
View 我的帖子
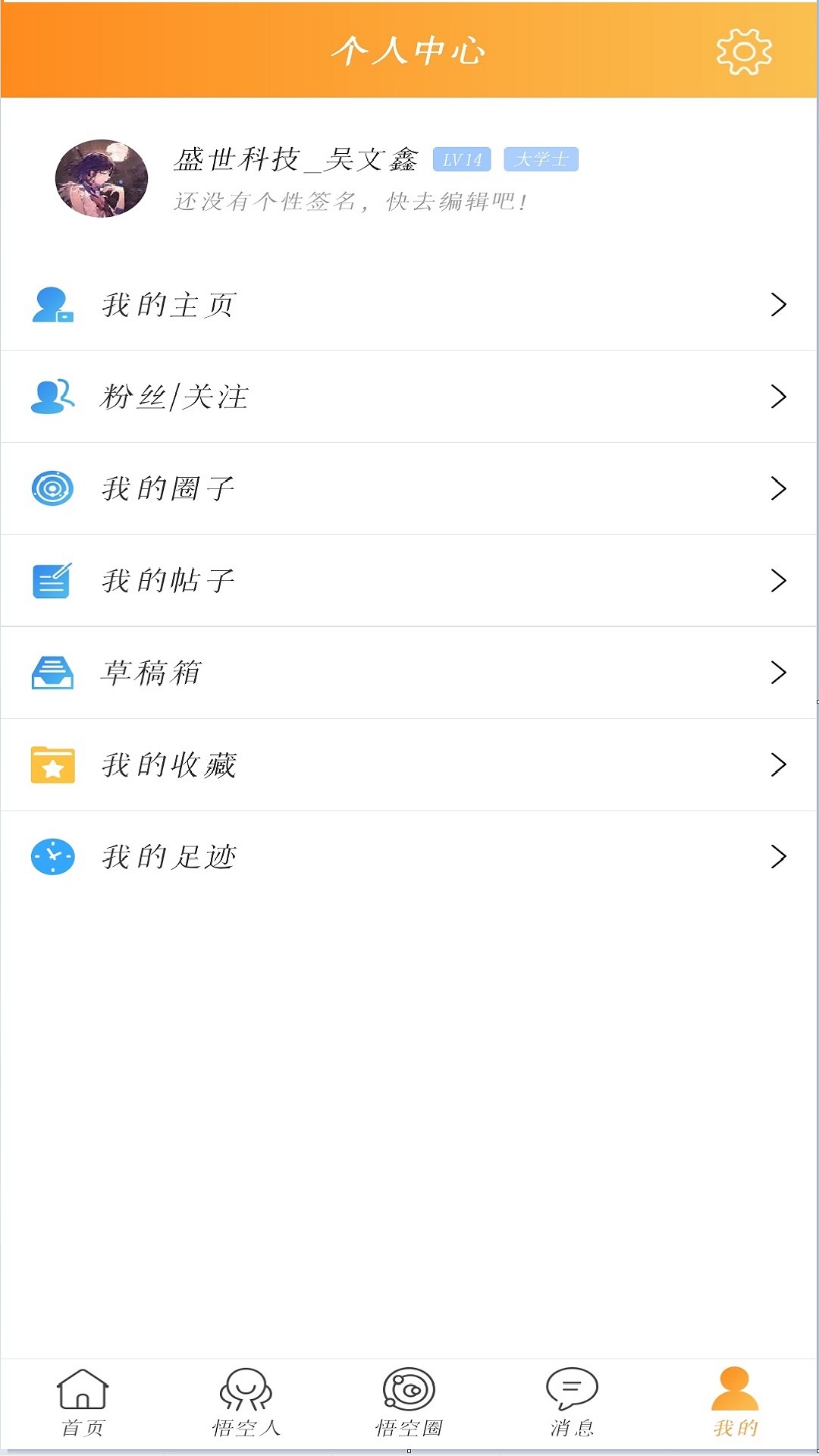(409, 581)
